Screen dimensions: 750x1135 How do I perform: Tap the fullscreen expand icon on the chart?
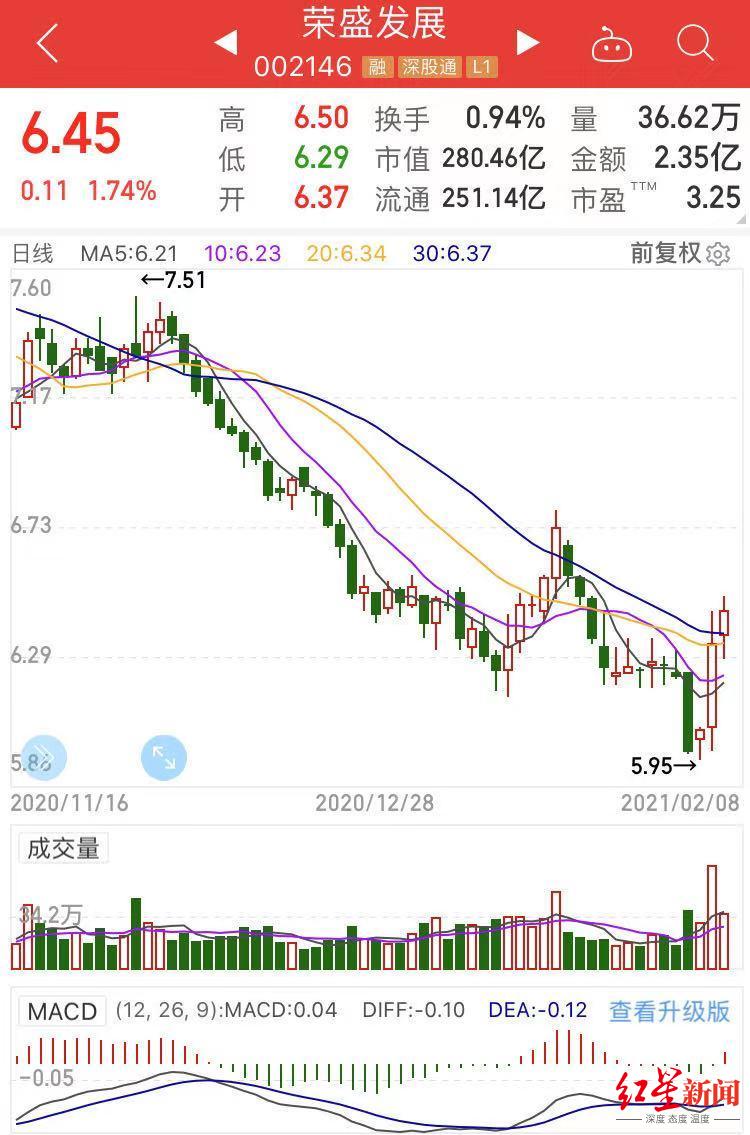coord(163,758)
